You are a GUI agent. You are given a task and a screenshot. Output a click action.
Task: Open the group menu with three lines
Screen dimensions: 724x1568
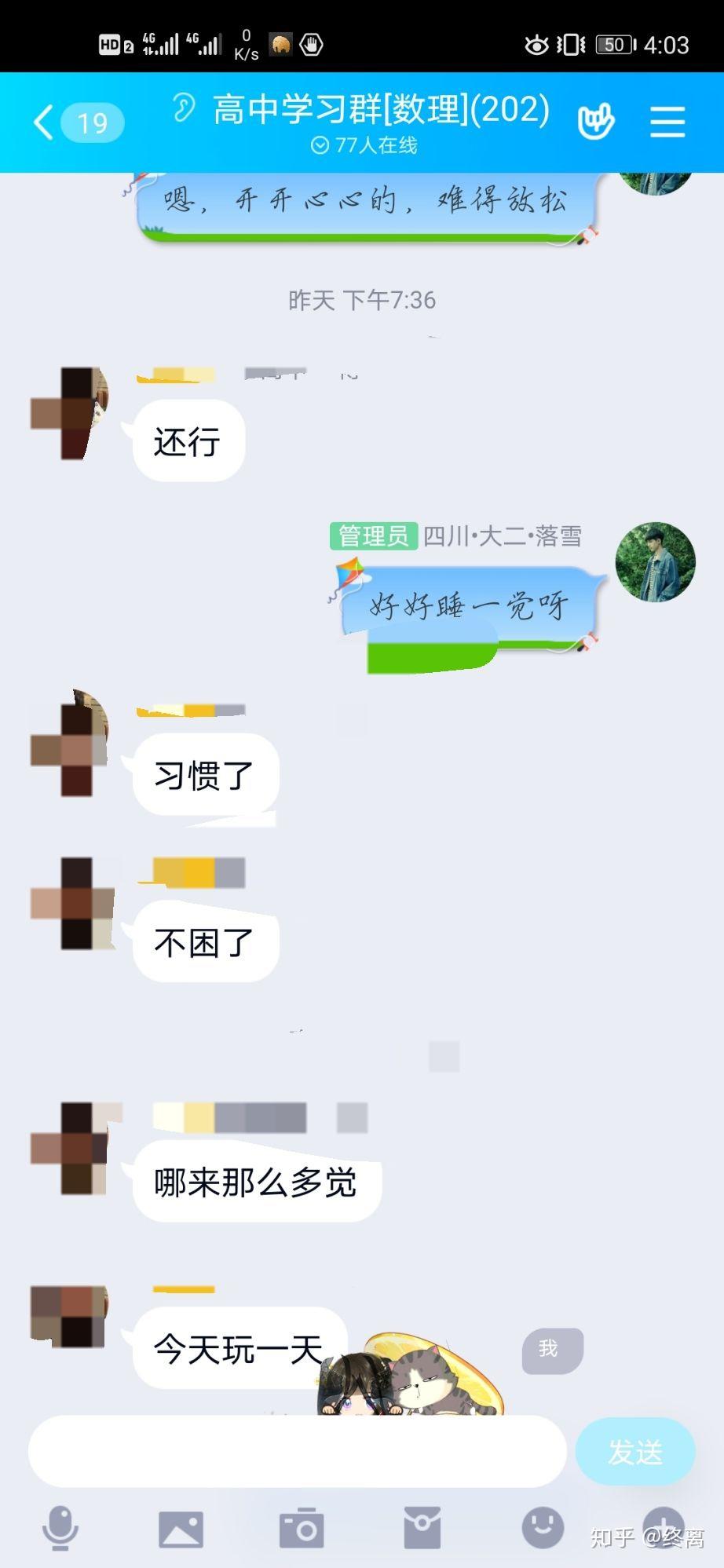667,122
